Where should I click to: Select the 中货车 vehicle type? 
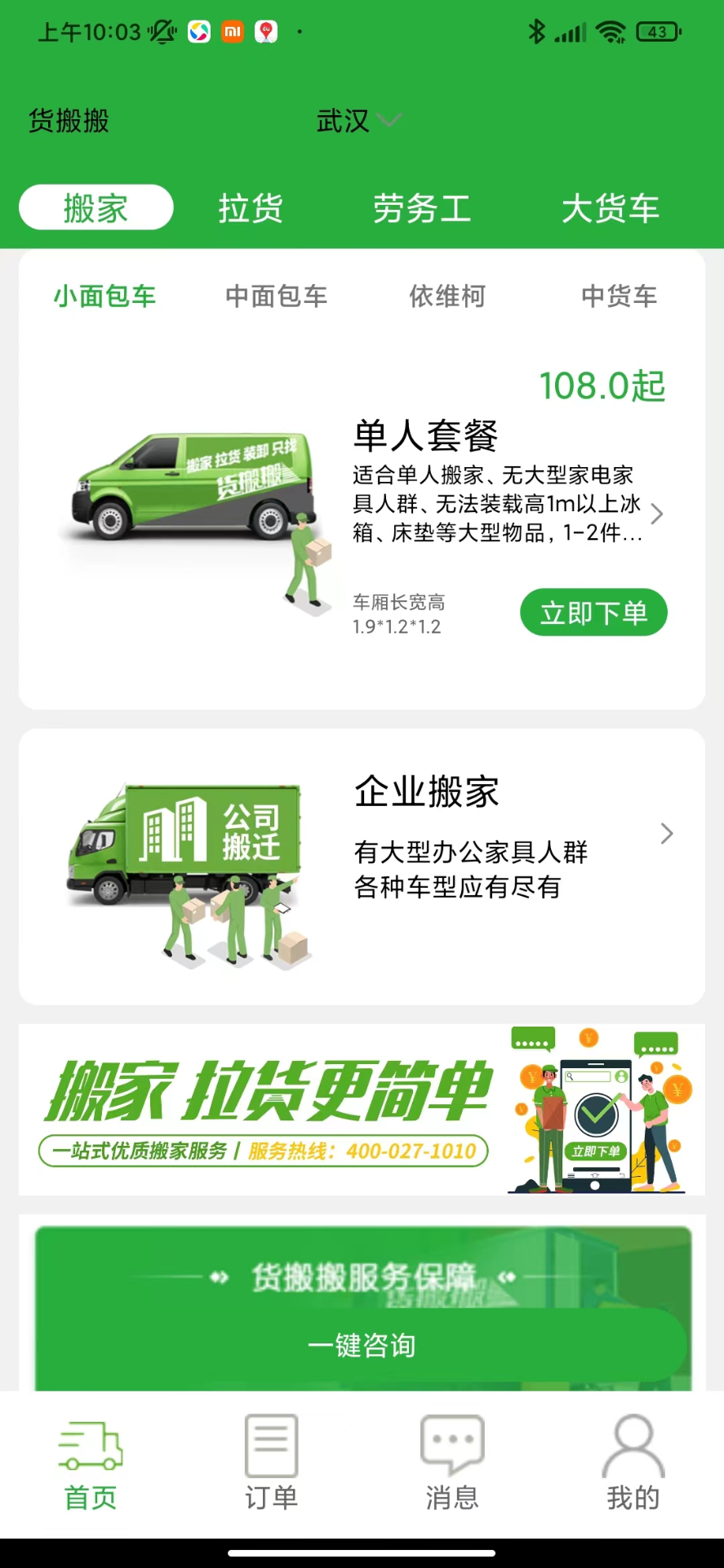coord(619,296)
